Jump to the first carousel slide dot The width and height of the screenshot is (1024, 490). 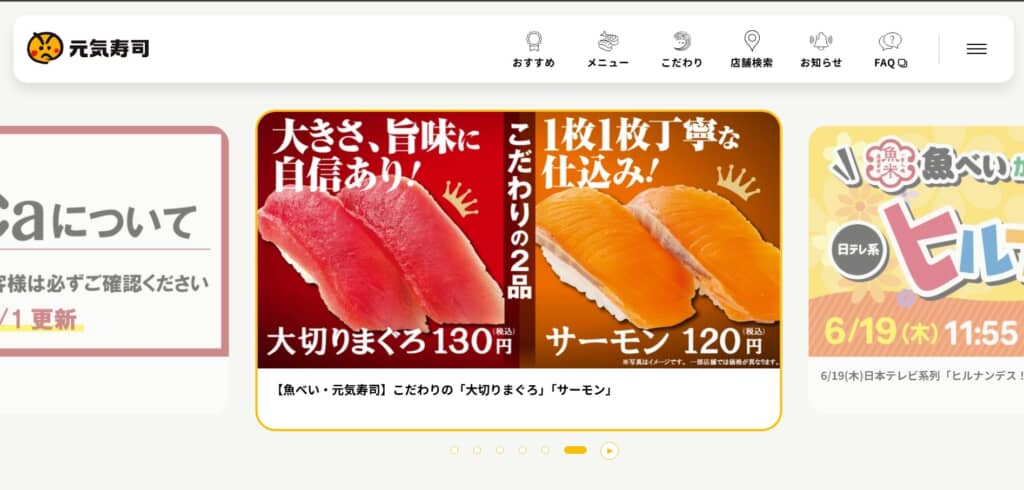coord(454,450)
